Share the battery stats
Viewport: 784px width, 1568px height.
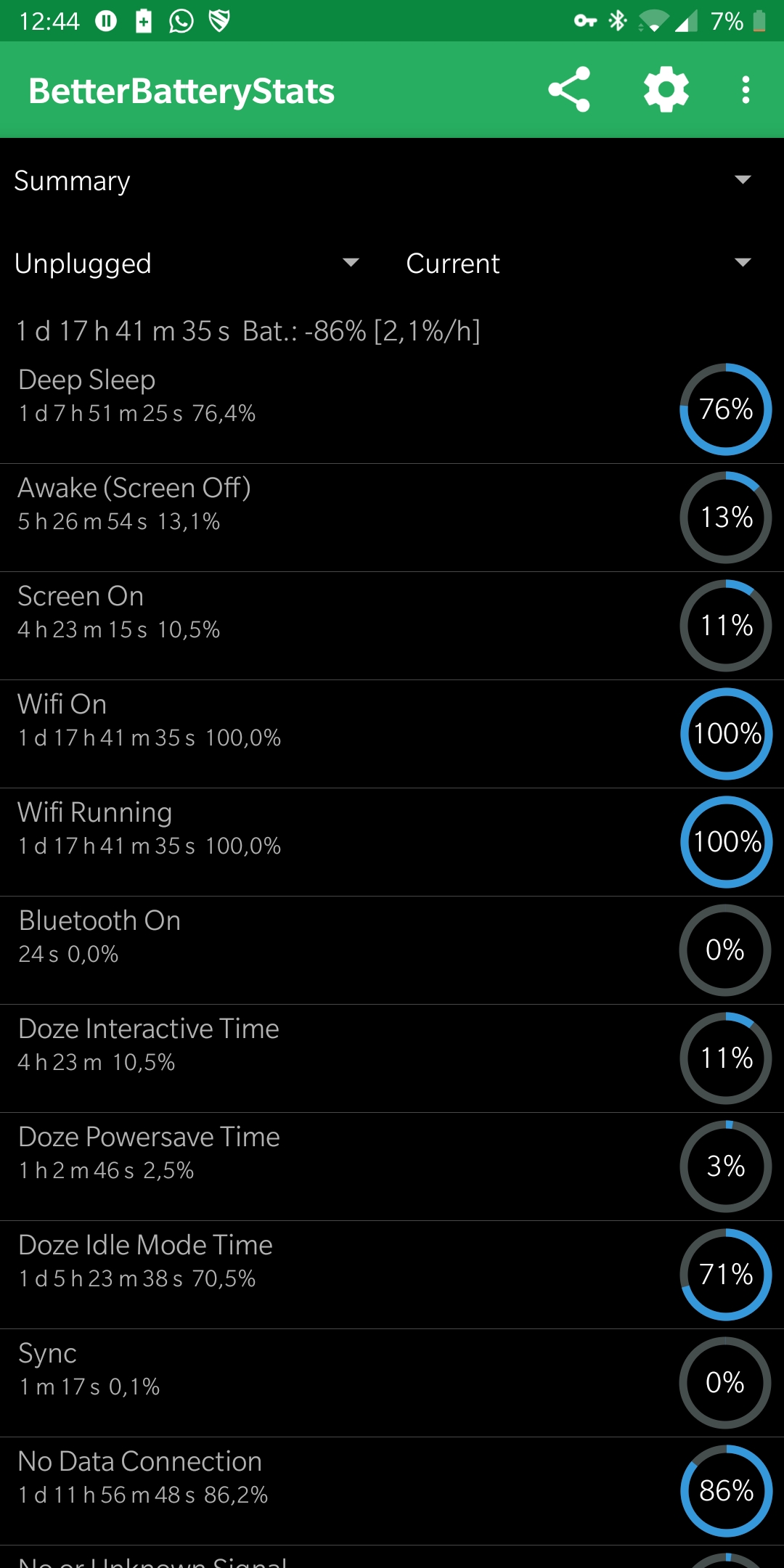point(569,90)
